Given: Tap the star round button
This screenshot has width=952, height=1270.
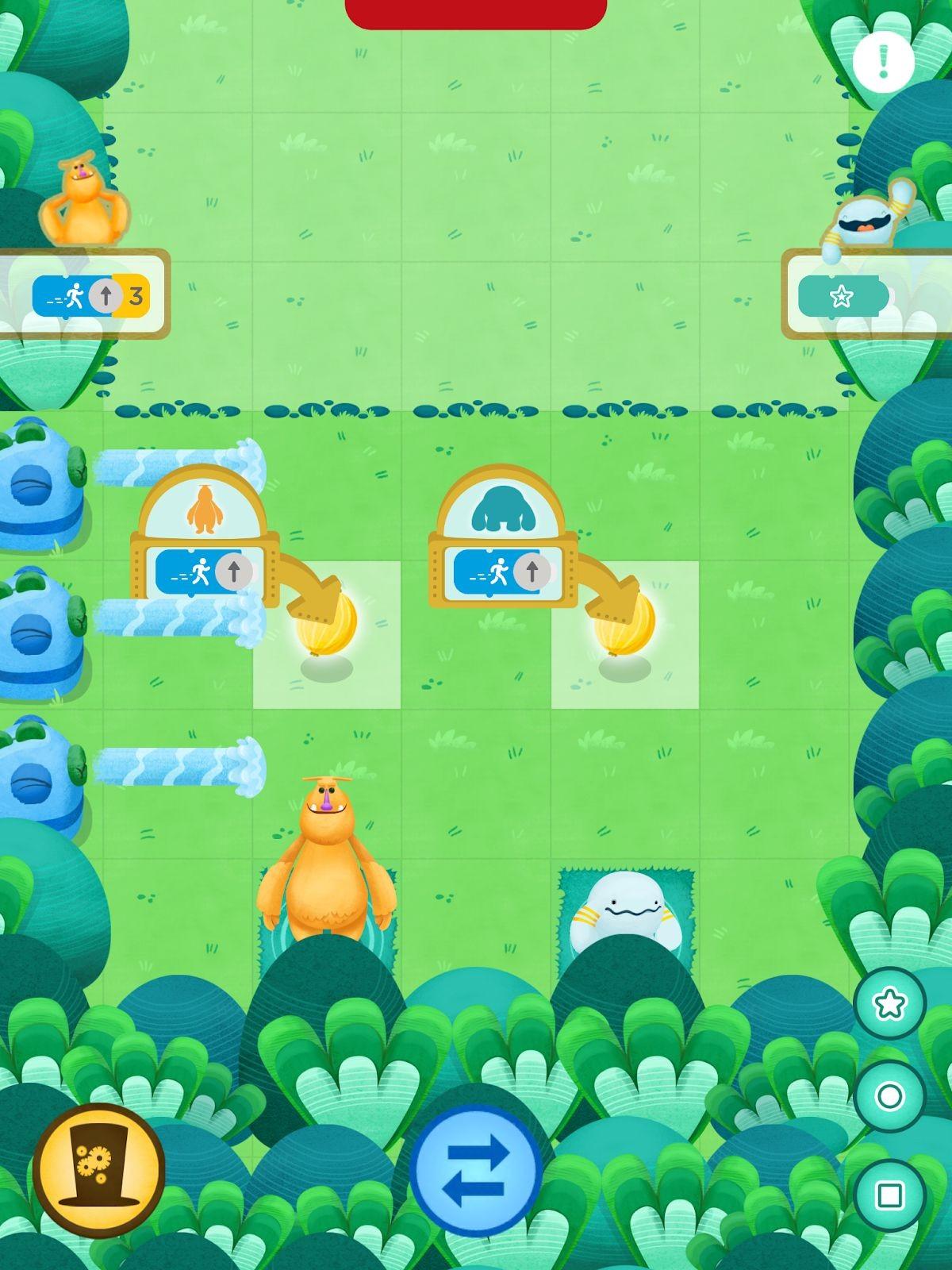Looking at the screenshot, I should [x=889, y=1004].
